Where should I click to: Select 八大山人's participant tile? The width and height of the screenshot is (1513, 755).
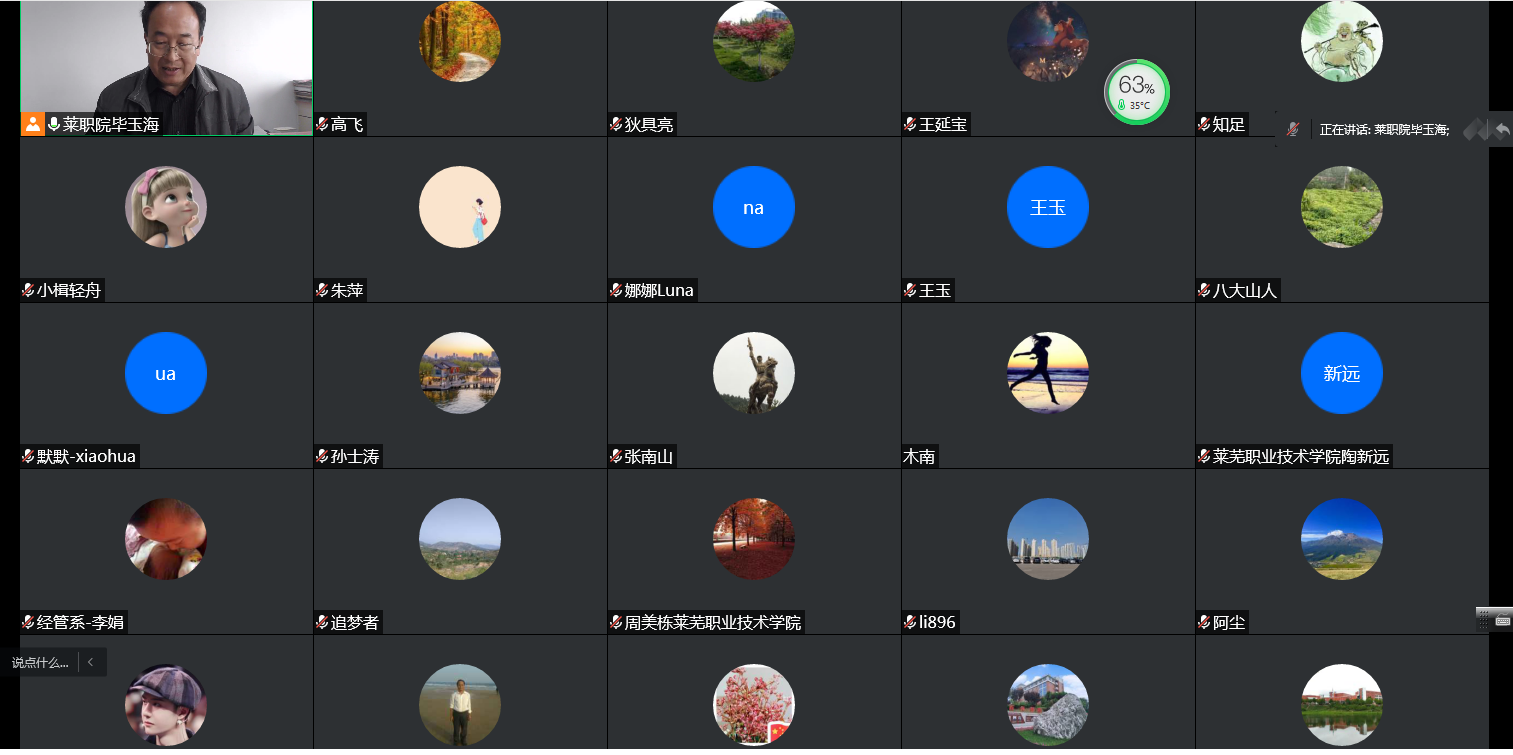[1341, 220]
